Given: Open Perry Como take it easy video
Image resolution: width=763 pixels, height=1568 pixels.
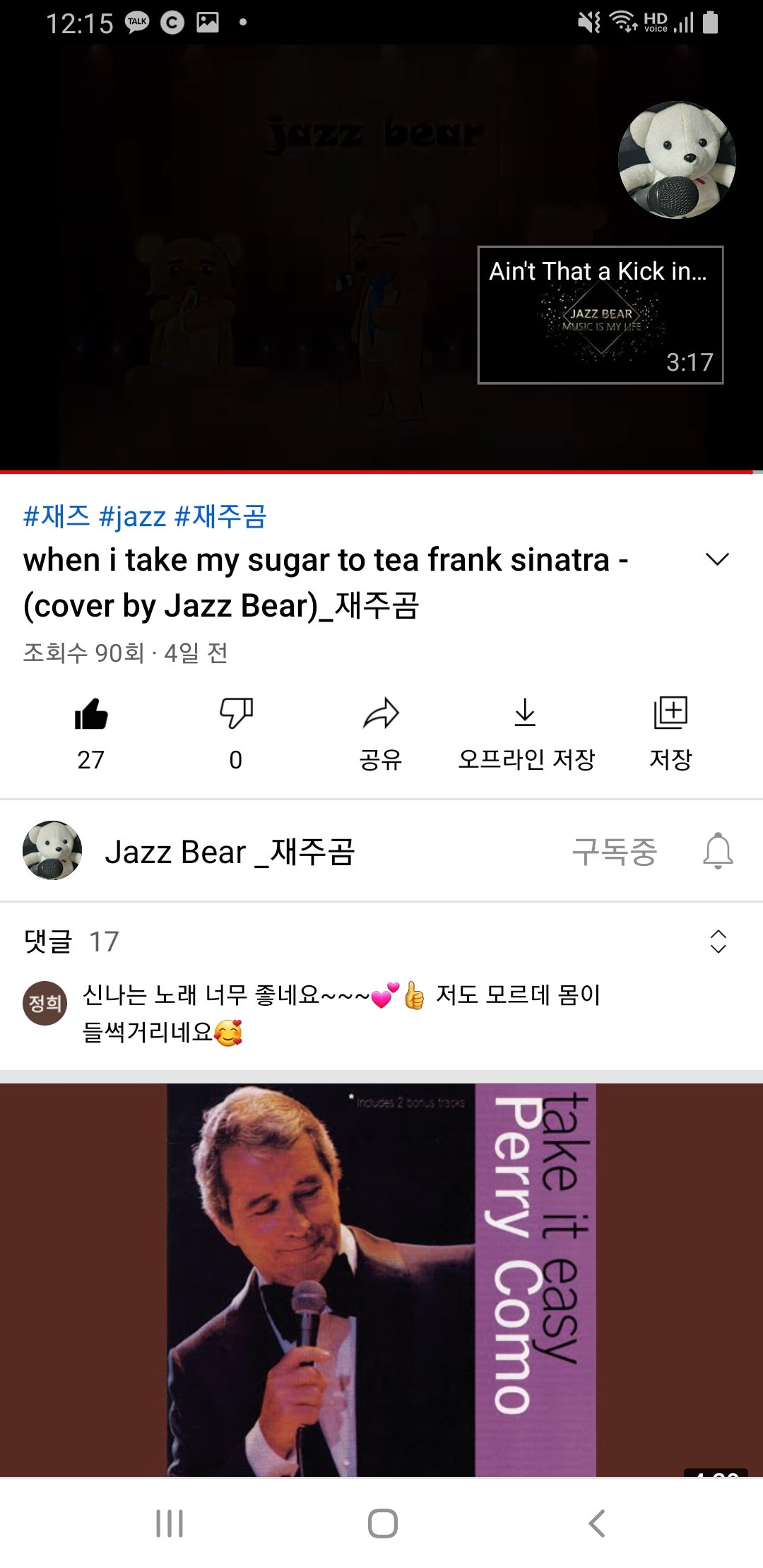Looking at the screenshot, I should 381,1278.
